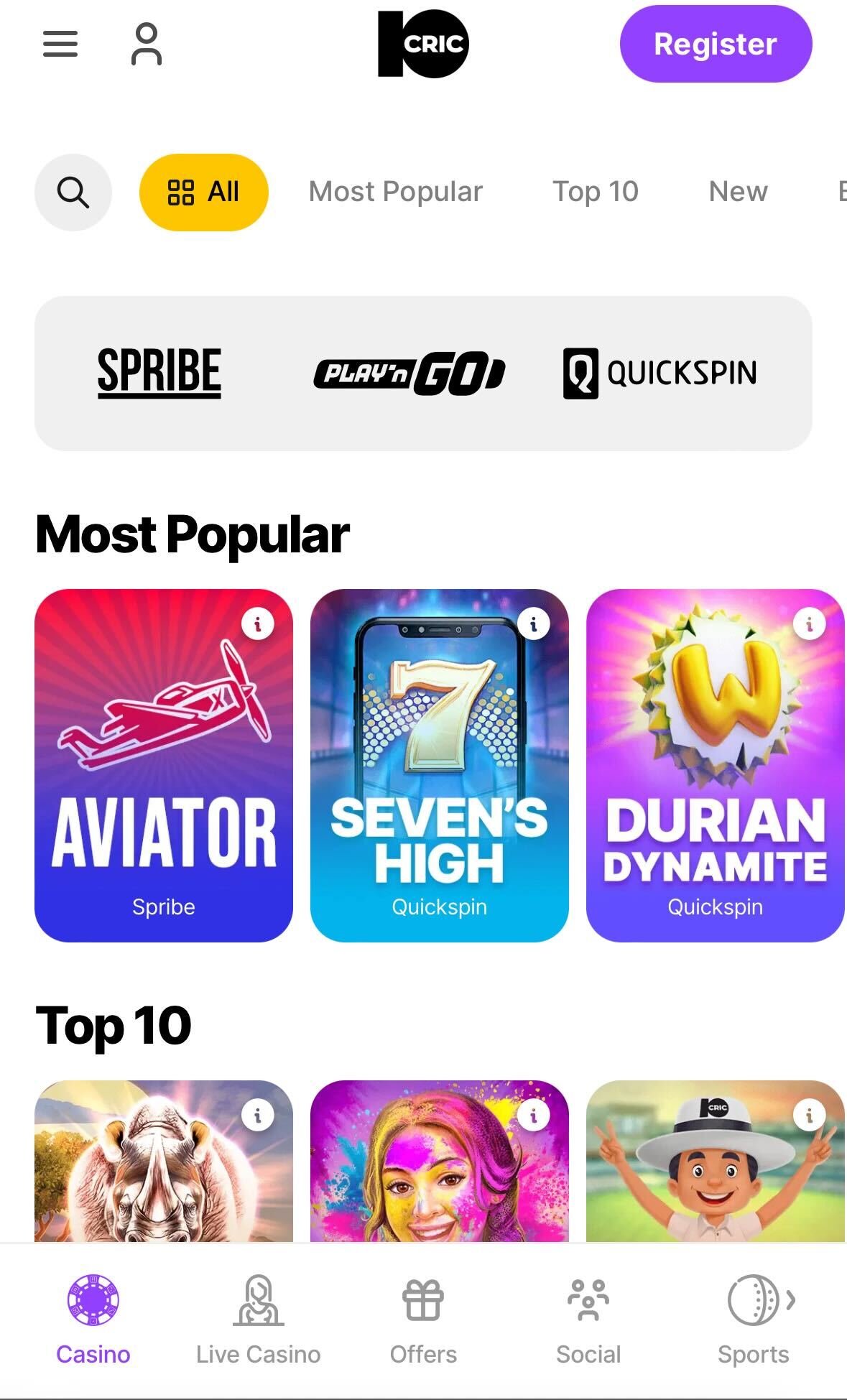The width and height of the screenshot is (847, 1400).
Task: Click the Register button
Action: [x=716, y=44]
